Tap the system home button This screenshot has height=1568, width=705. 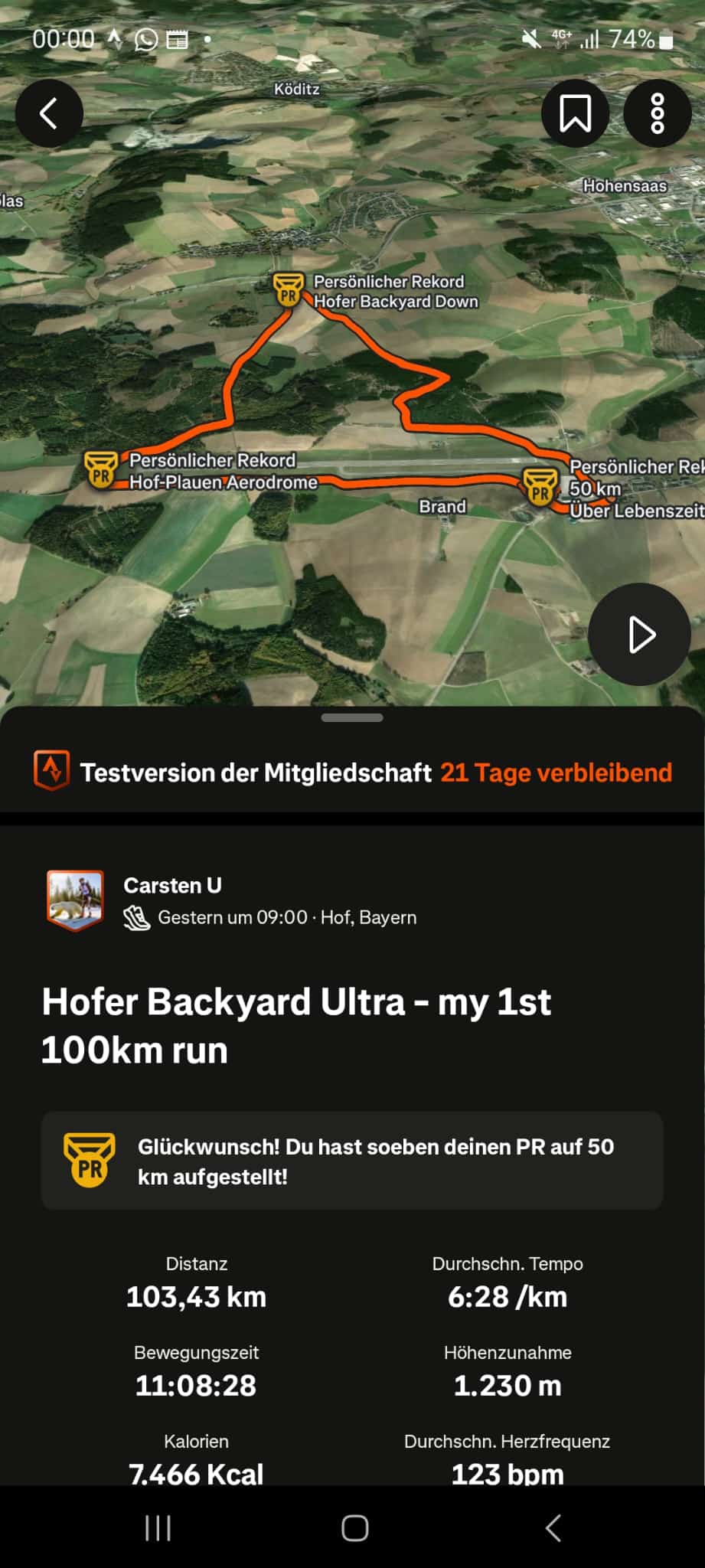click(x=354, y=1527)
